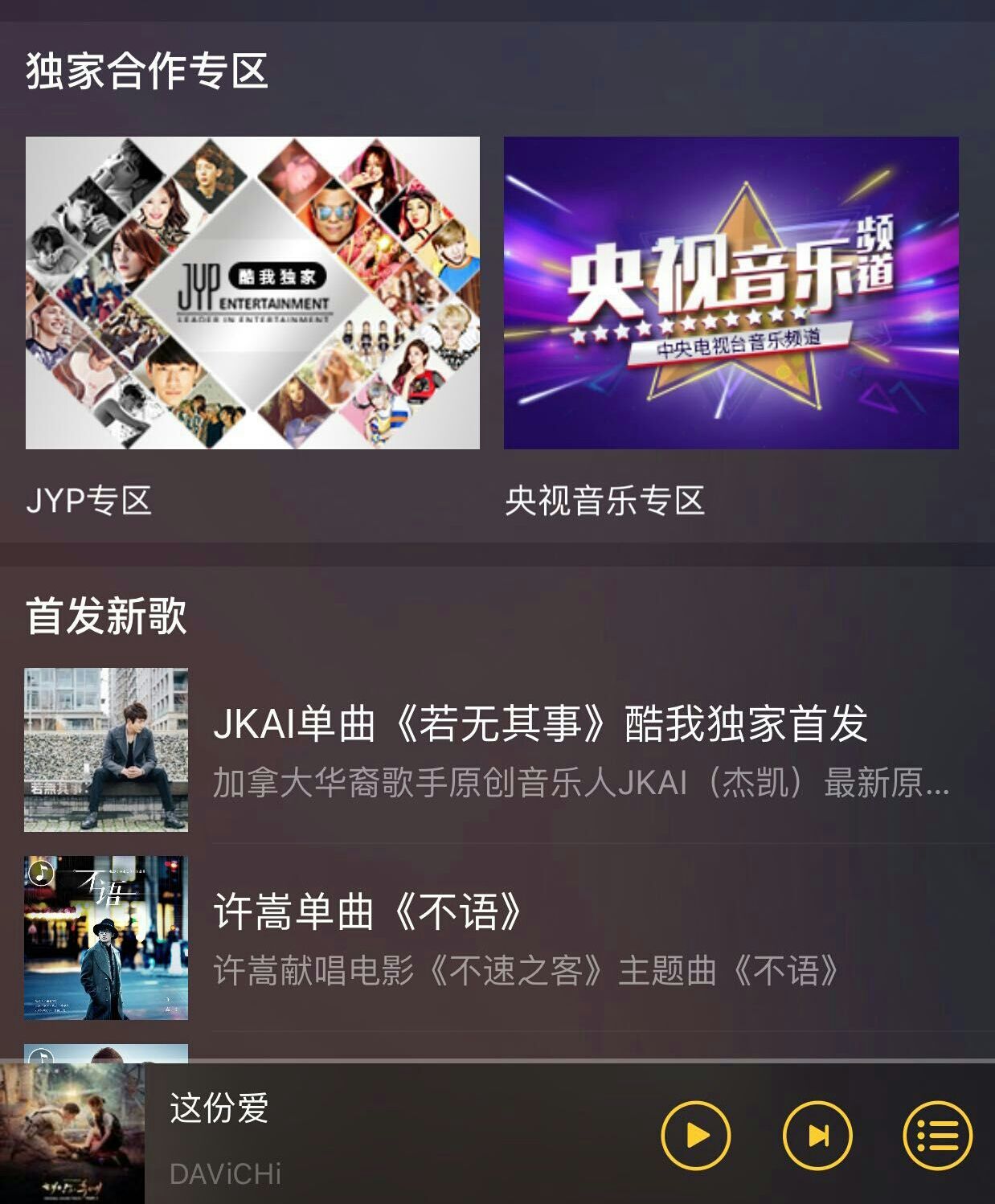Viewport: 995px width, 1204px height.
Task: Open the playlist queue
Action: coord(937,1135)
